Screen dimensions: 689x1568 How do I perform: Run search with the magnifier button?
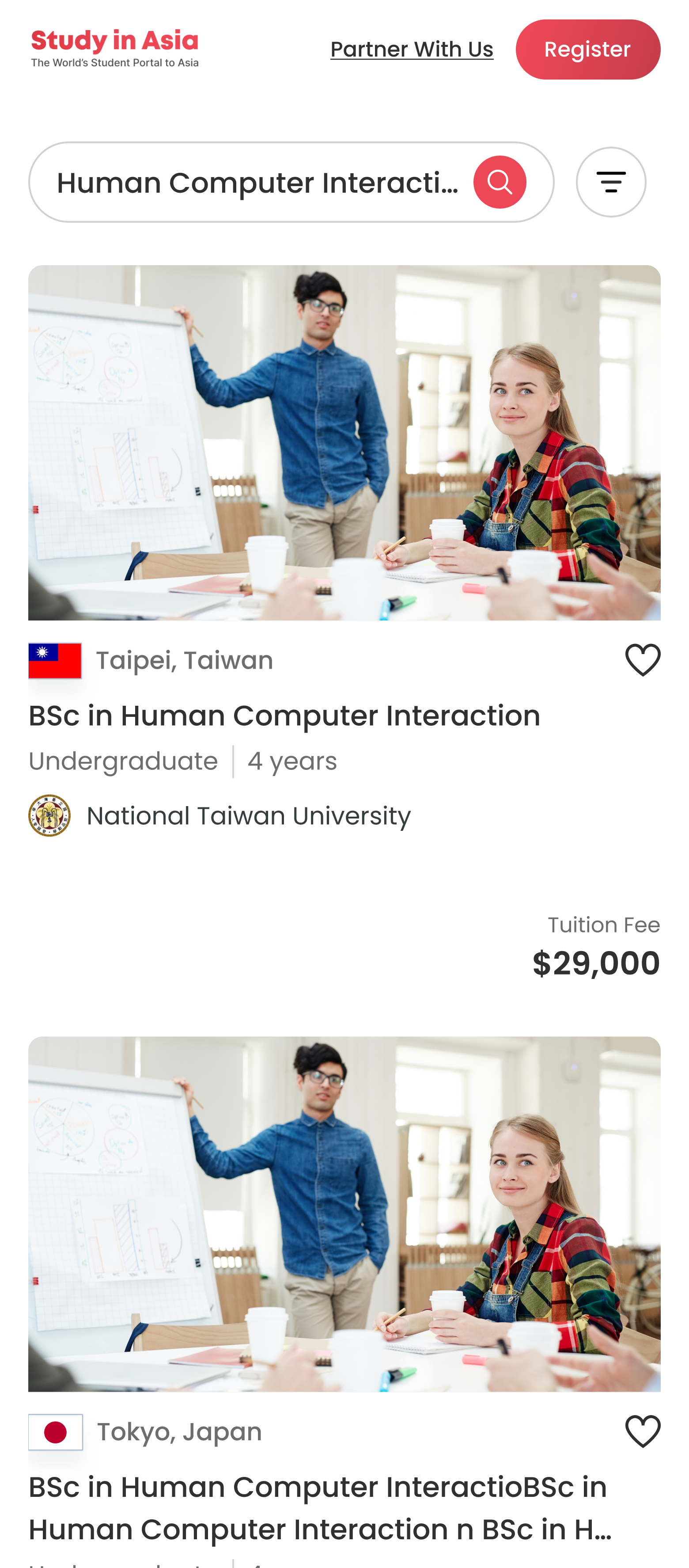[x=499, y=182]
